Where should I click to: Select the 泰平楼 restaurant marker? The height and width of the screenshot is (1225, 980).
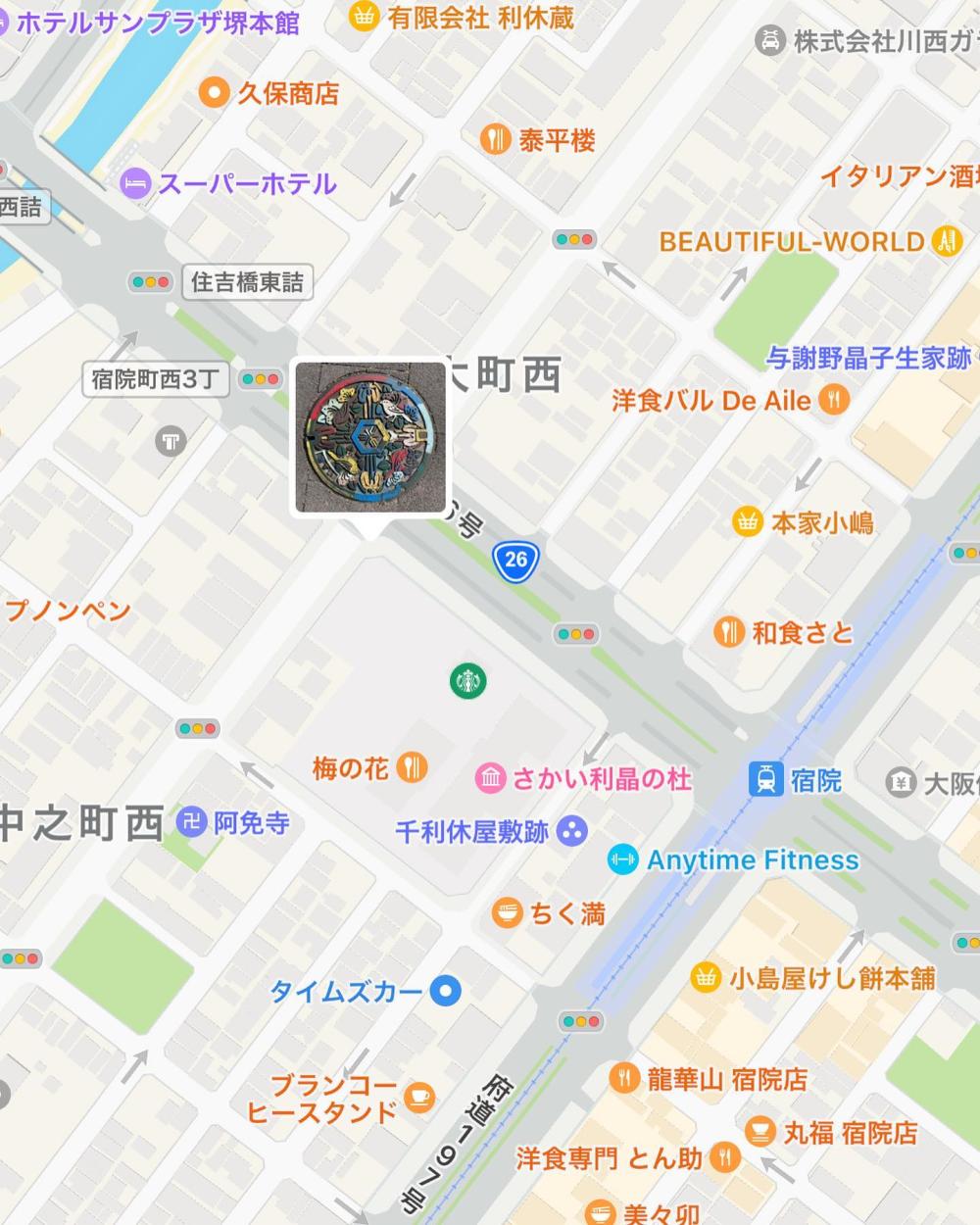click(496, 140)
